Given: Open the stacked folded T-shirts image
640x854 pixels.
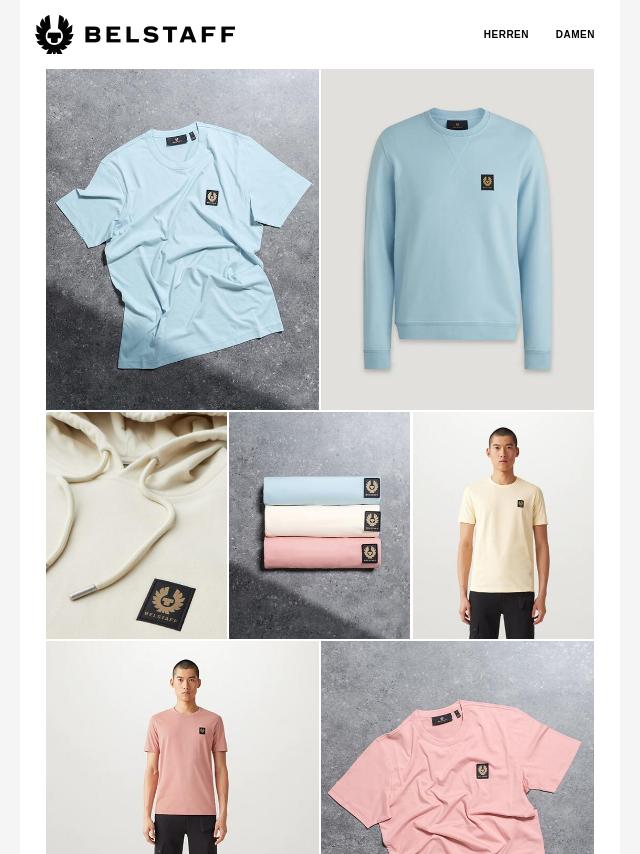Looking at the screenshot, I should pos(319,525).
